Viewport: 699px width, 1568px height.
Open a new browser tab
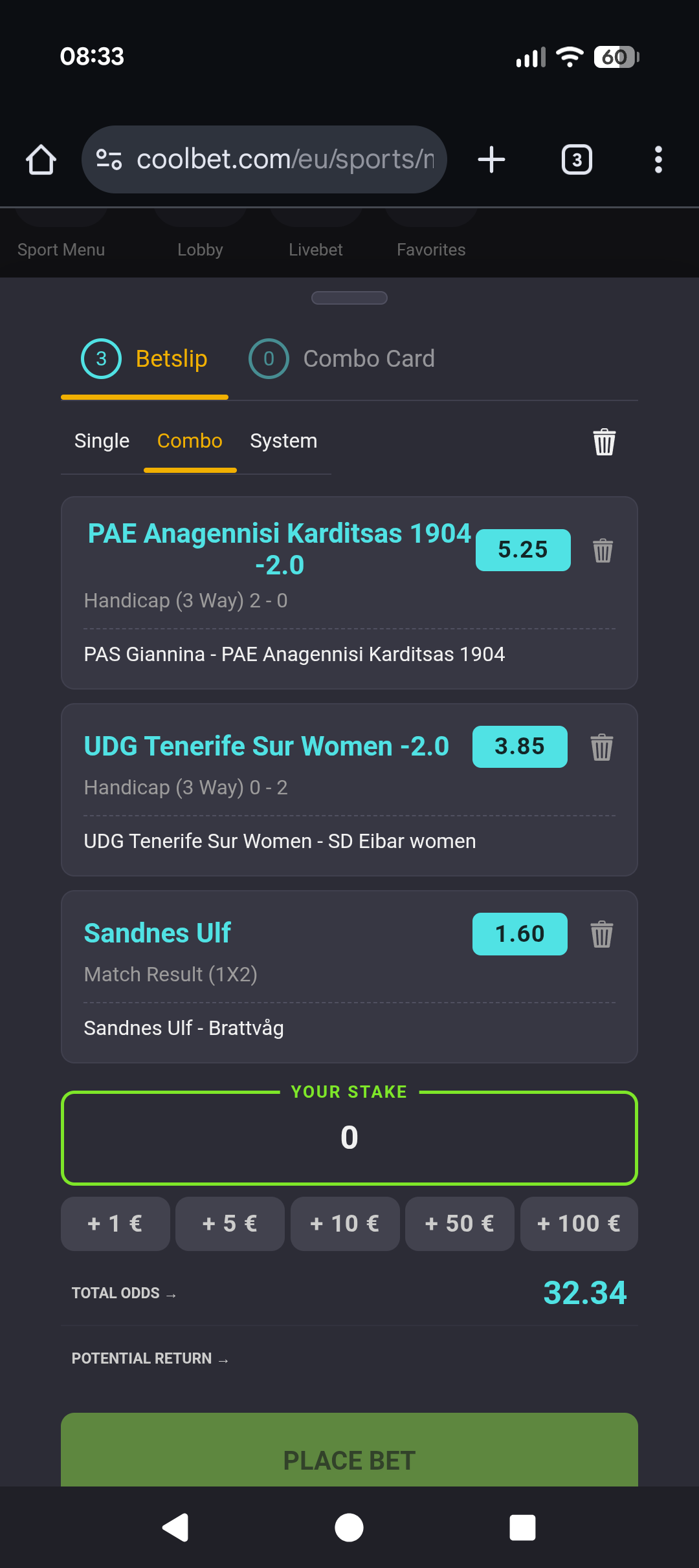491,160
